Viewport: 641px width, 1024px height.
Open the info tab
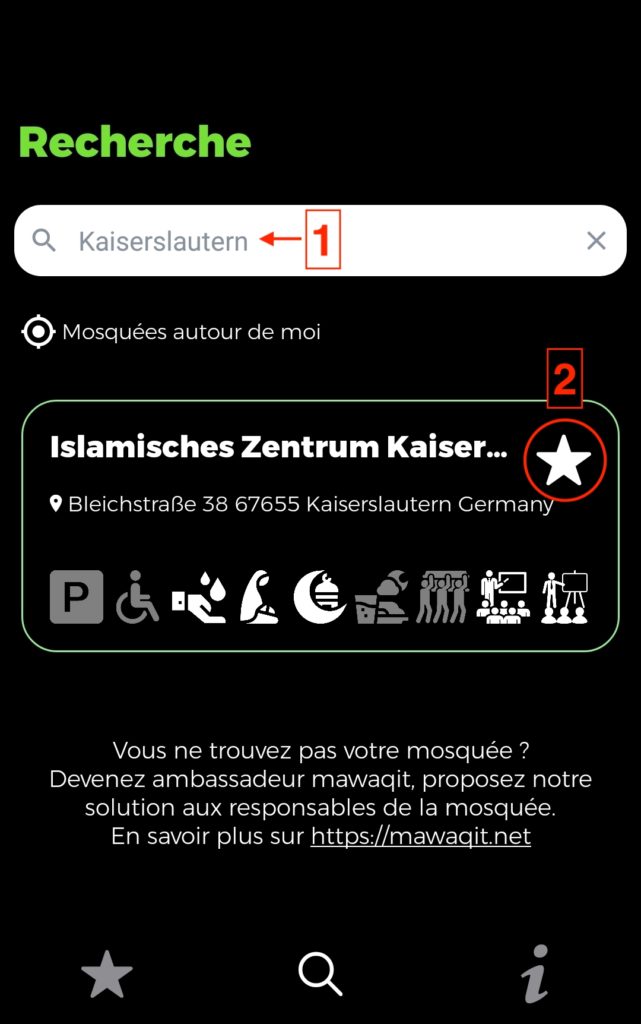point(536,974)
